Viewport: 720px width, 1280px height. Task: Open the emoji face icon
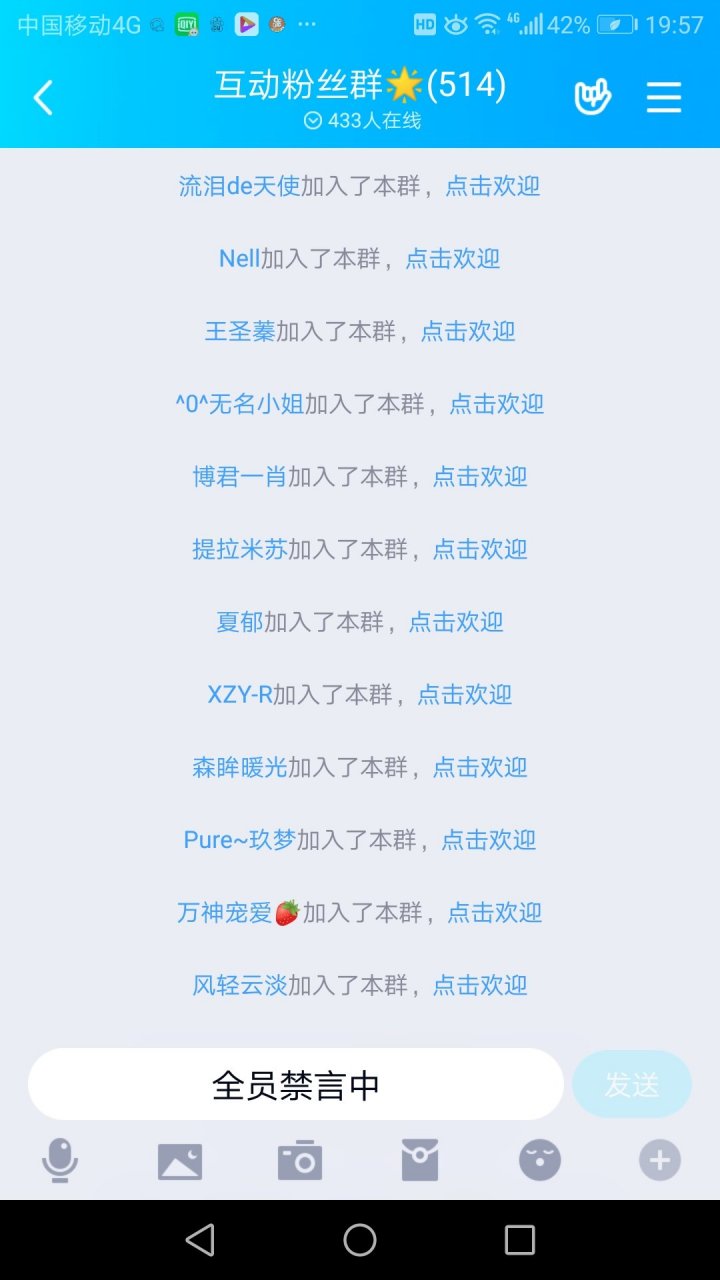pyautogui.click(x=538, y=1159)
